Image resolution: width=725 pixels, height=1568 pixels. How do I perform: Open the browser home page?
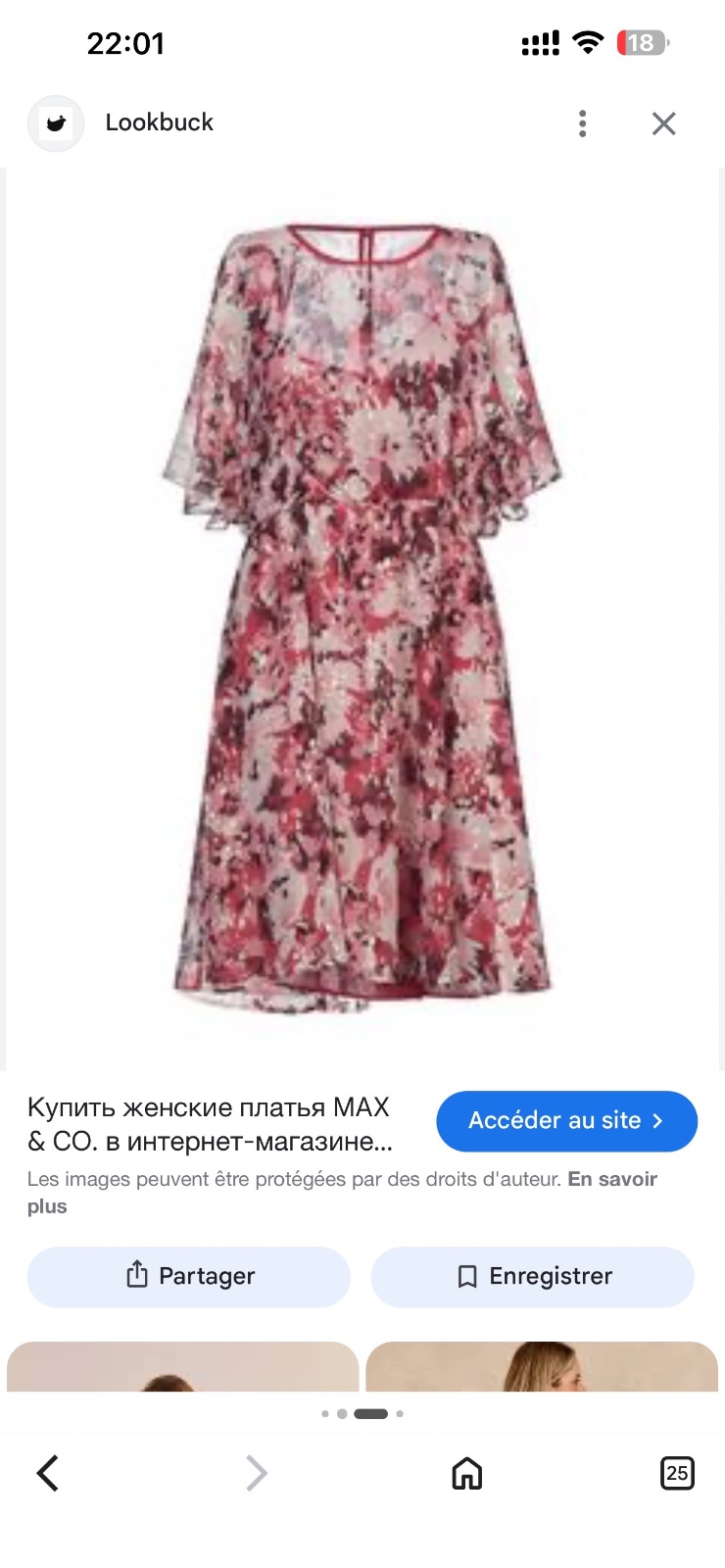point(467,1473)
